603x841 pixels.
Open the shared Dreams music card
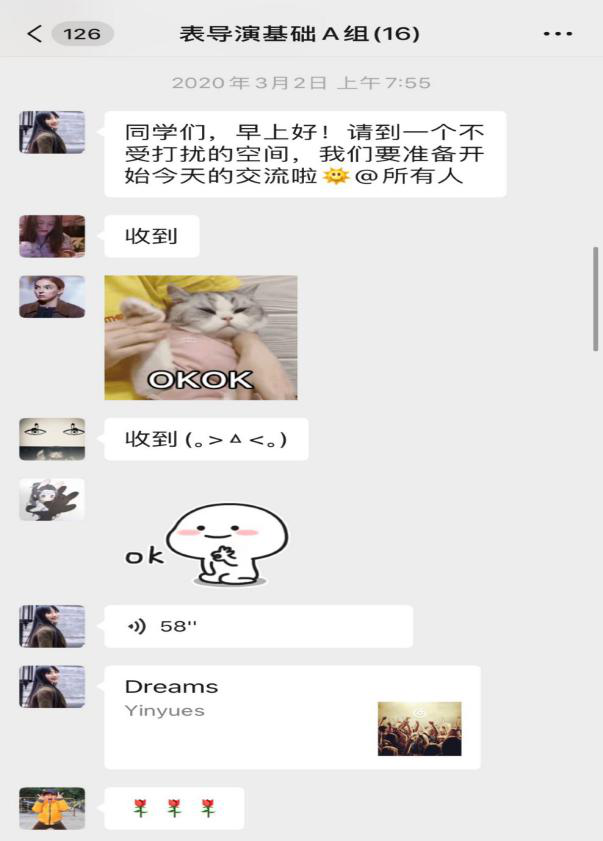click(x=292, y=717)
